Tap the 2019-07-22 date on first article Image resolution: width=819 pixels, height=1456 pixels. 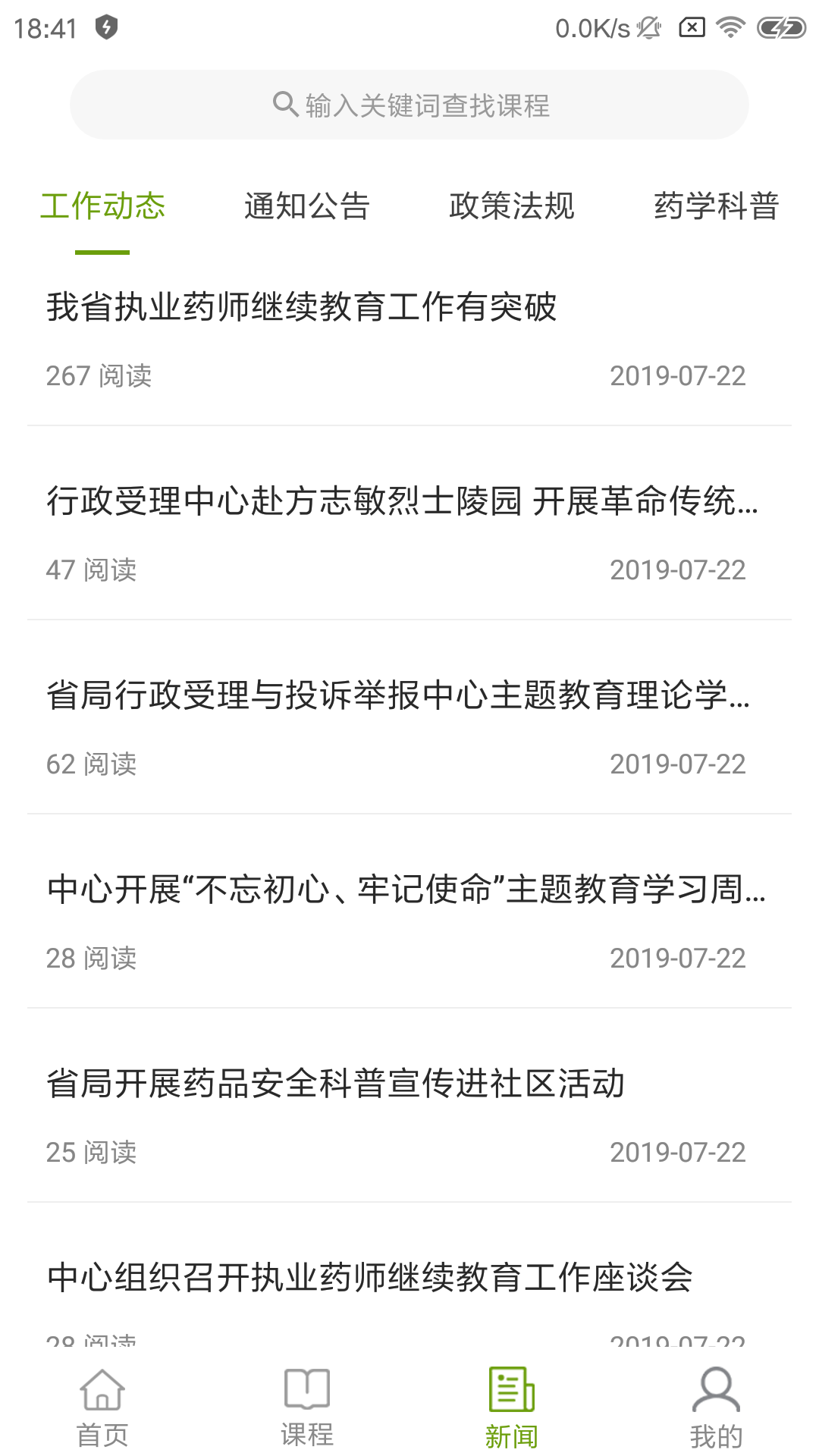(x=677, y=375)
